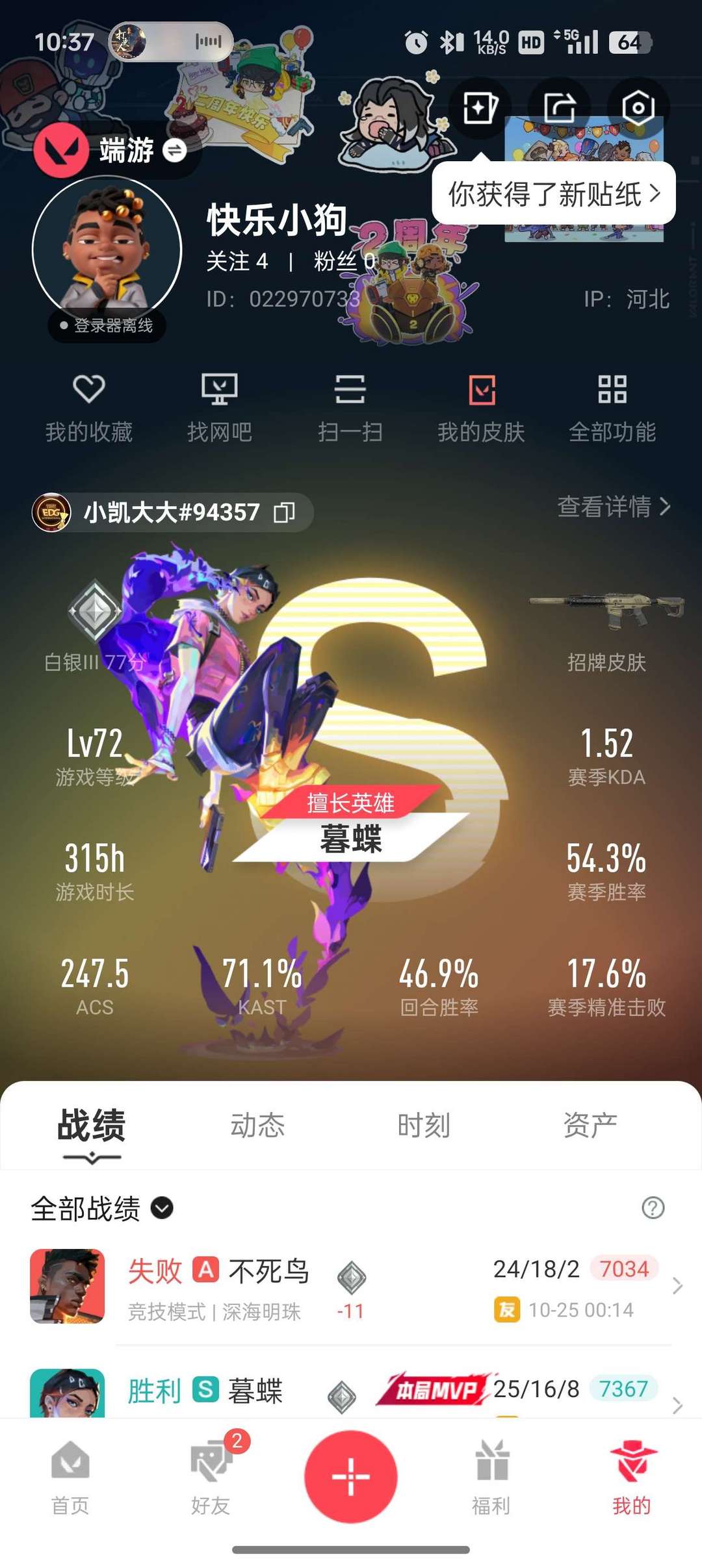Switch to the 资产 tab
The height and width of the screenshot is (1568, 702).
(590, 1125)
